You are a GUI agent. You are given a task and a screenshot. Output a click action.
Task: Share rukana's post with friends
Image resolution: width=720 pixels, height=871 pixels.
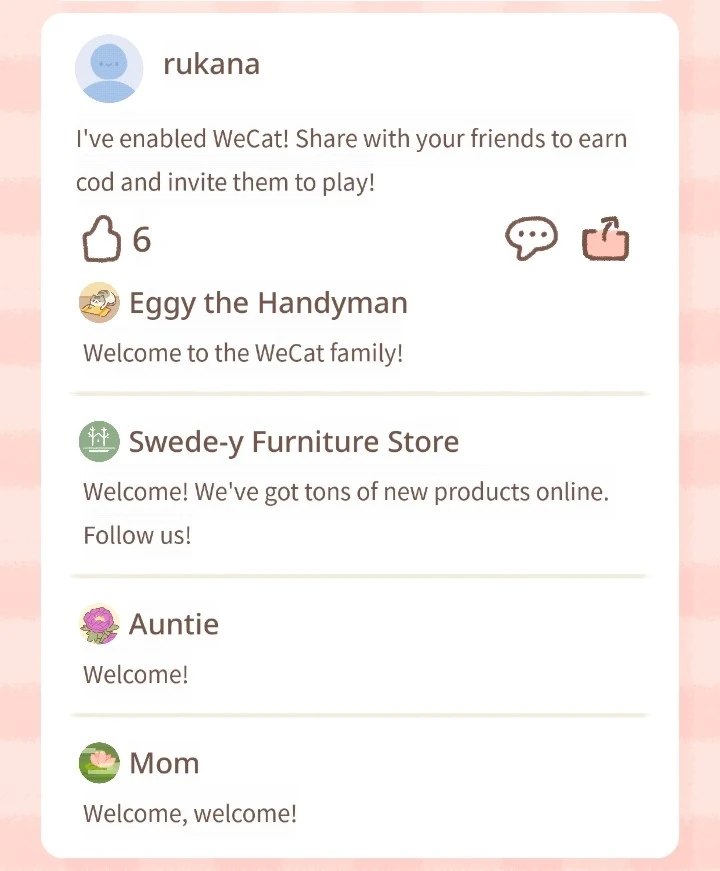[x=605, y=241]
